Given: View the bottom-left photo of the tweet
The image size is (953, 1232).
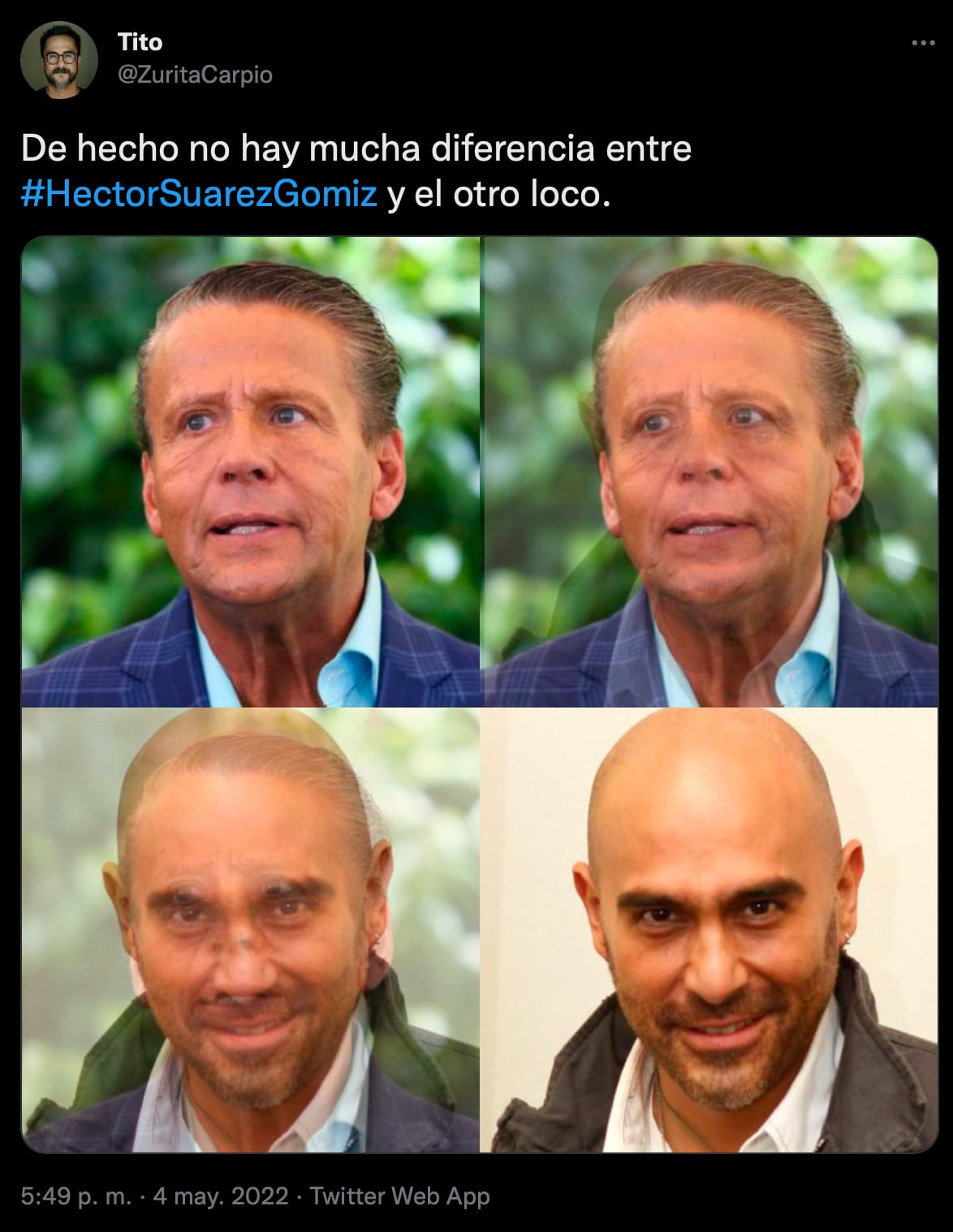Looking at the screenshot, I should 250,929.
